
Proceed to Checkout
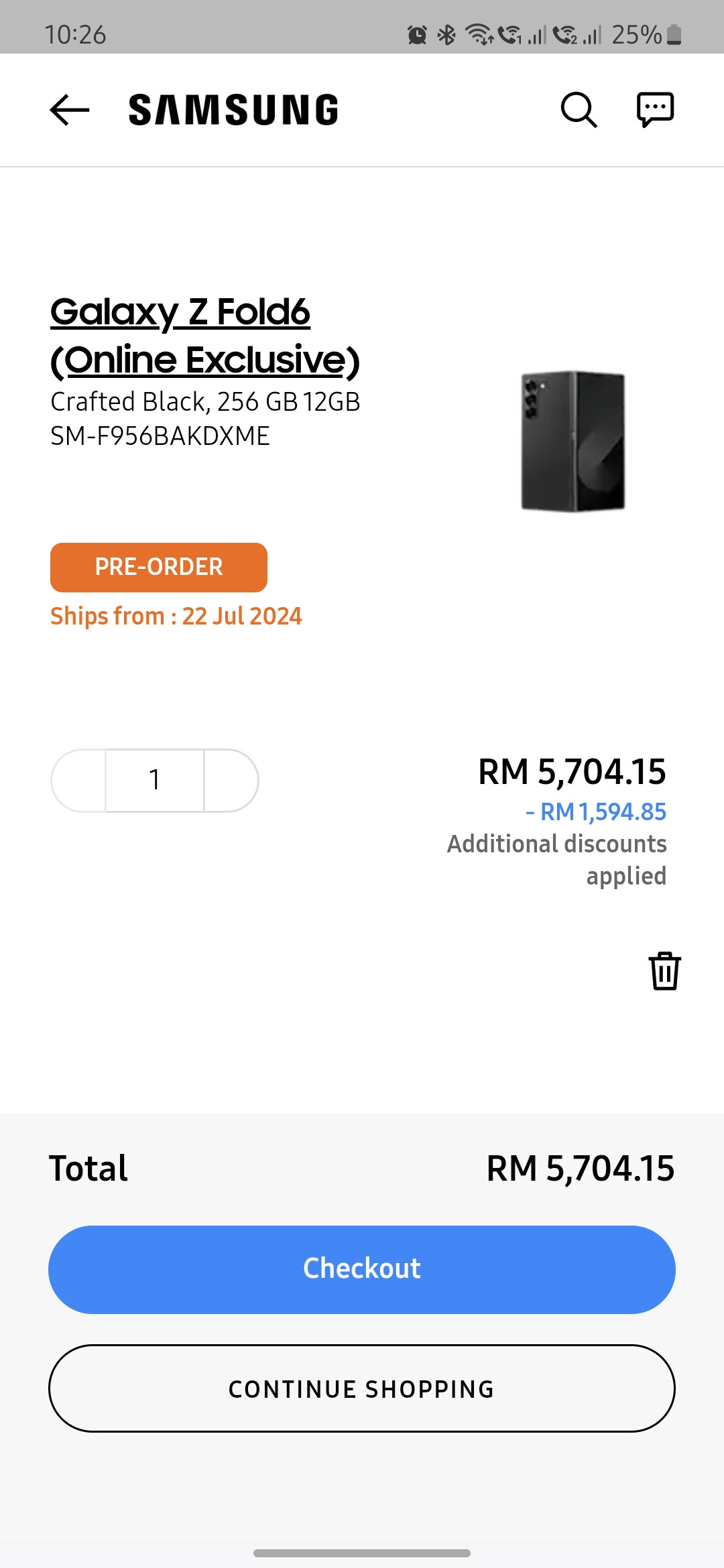(x=362, y=1270)
